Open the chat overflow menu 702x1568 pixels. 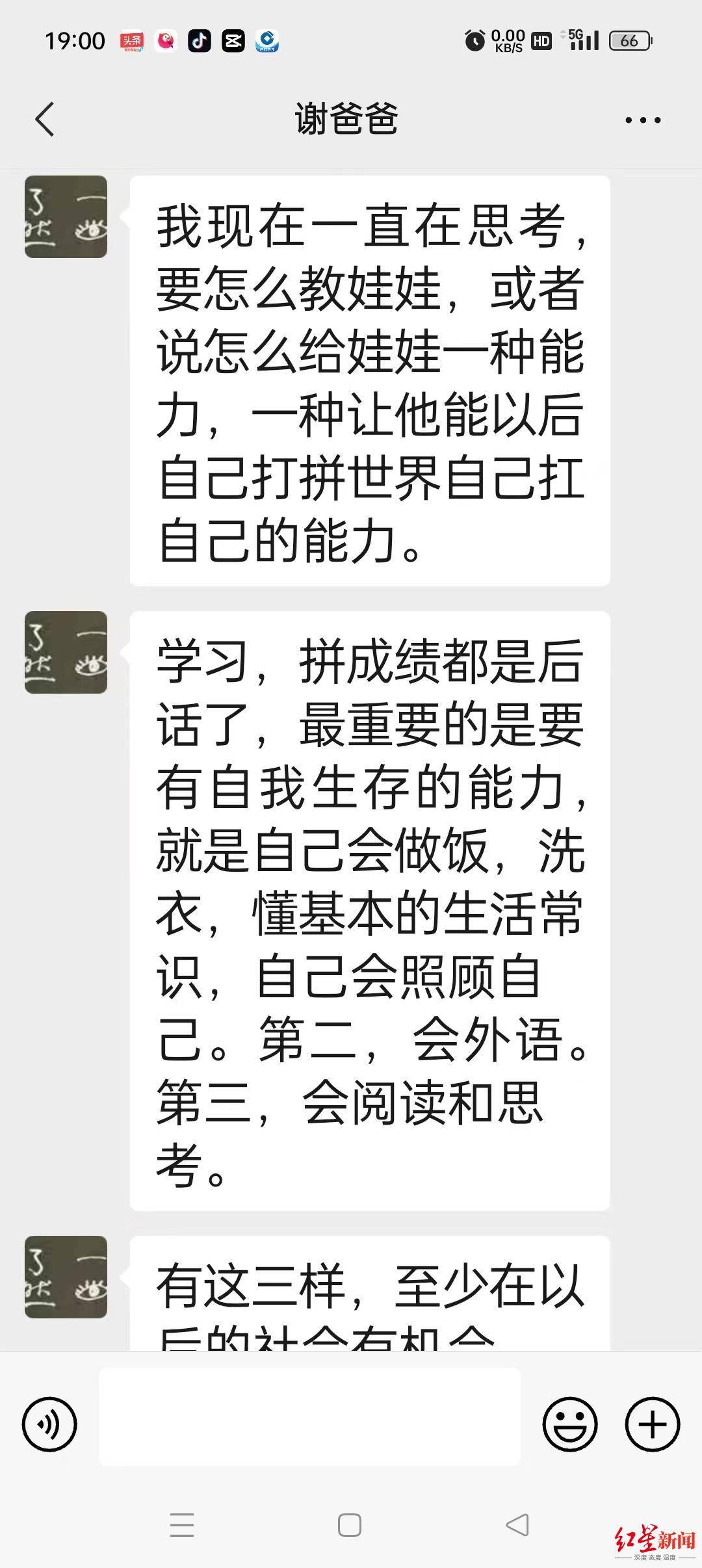pos(642,120)
